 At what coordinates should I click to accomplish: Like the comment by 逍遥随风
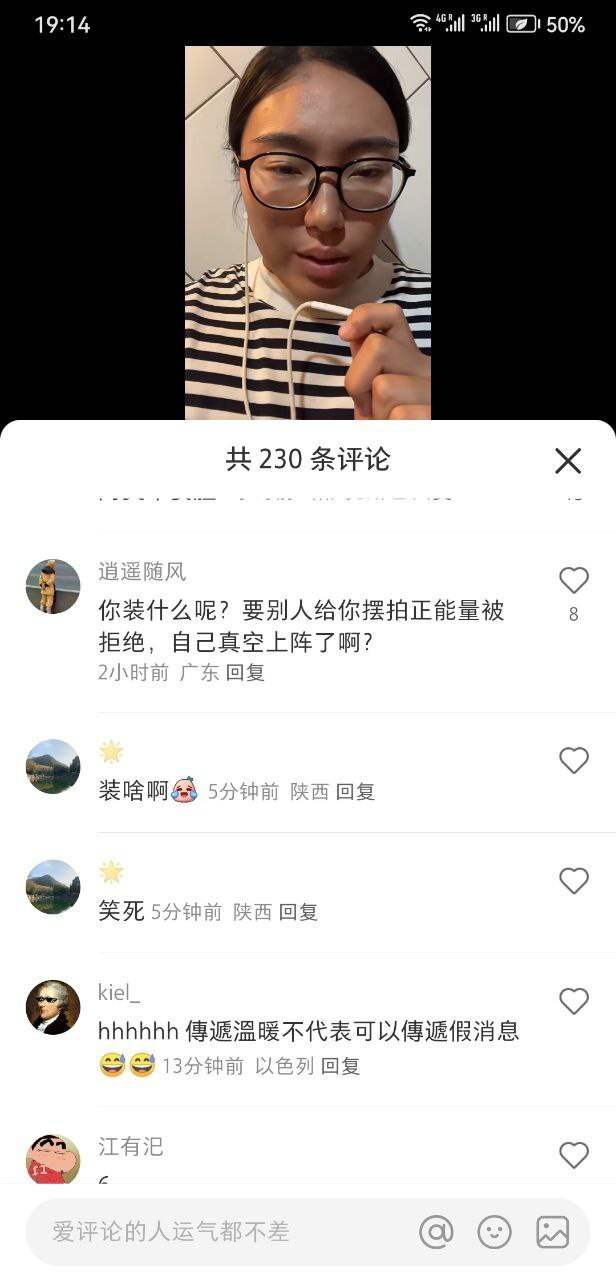(573, 580)
